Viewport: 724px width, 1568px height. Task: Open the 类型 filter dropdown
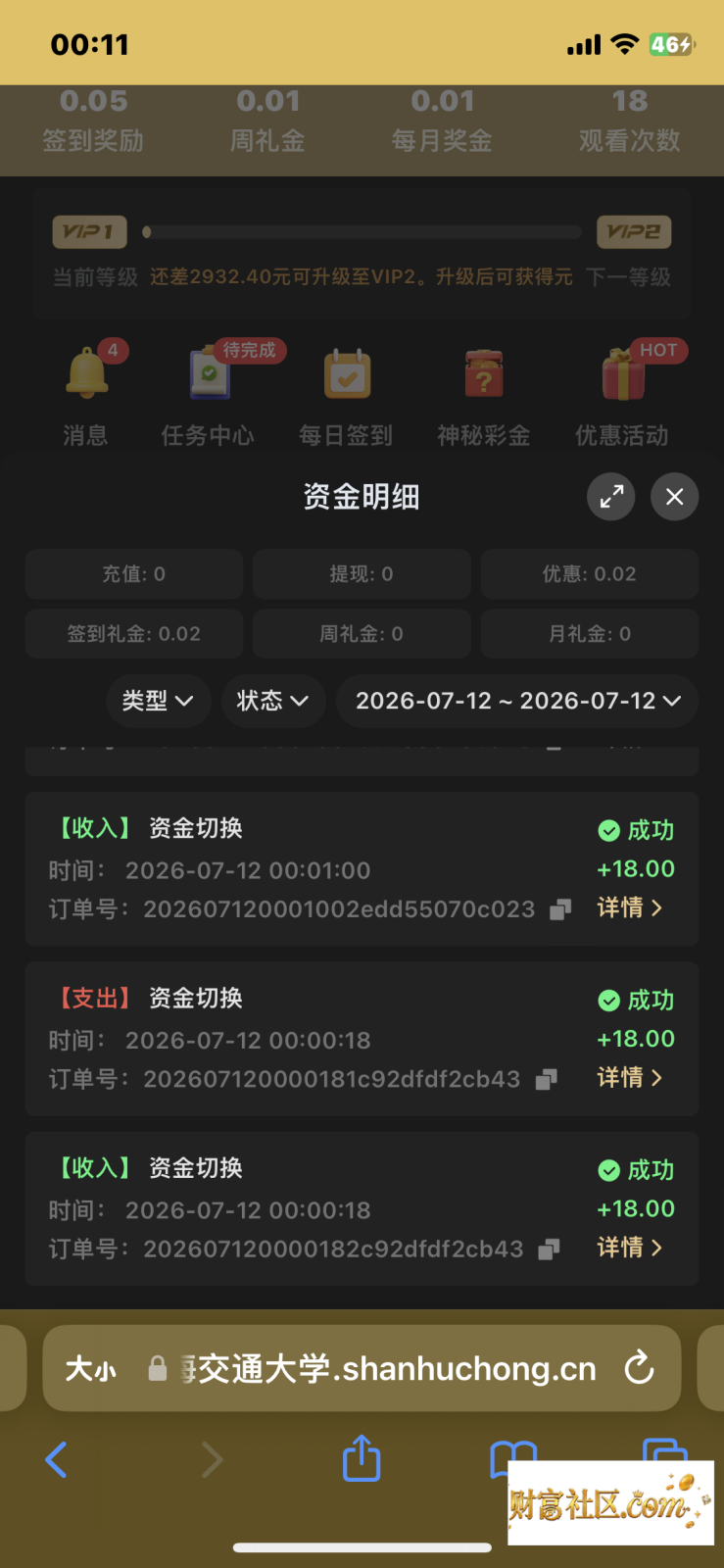(158, 701)
